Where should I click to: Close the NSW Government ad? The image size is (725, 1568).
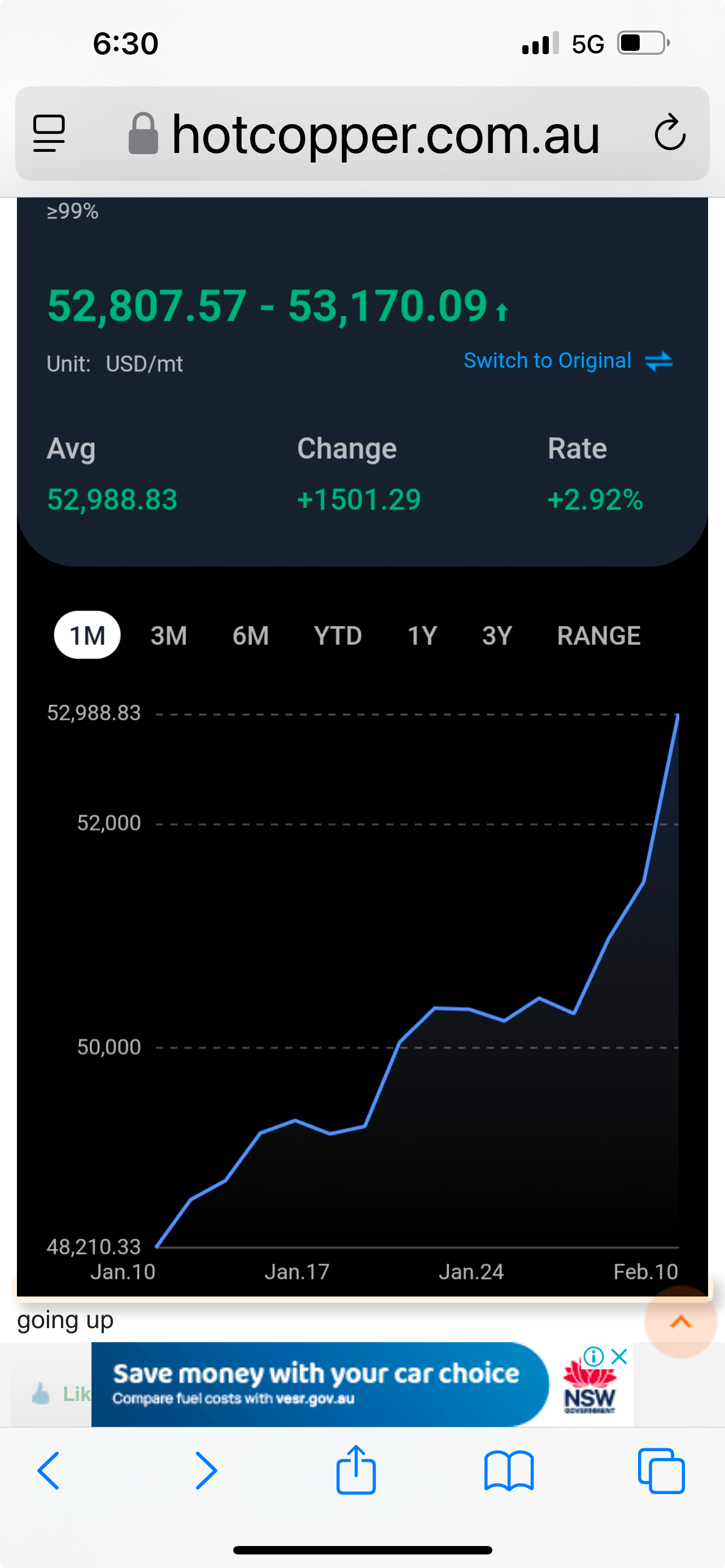619,1356
